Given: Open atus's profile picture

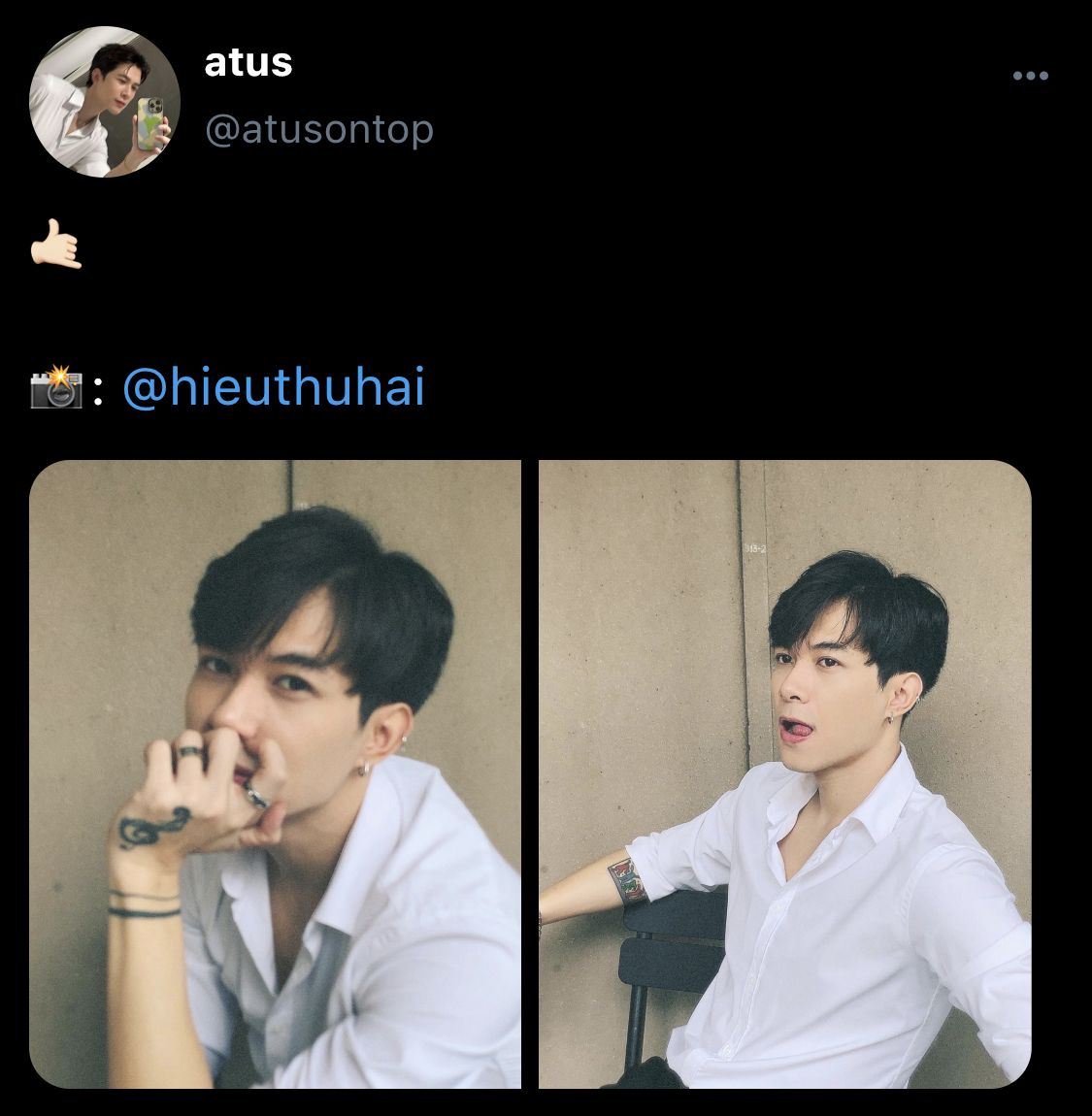Looking at the screenshot, I should (105, 102).
